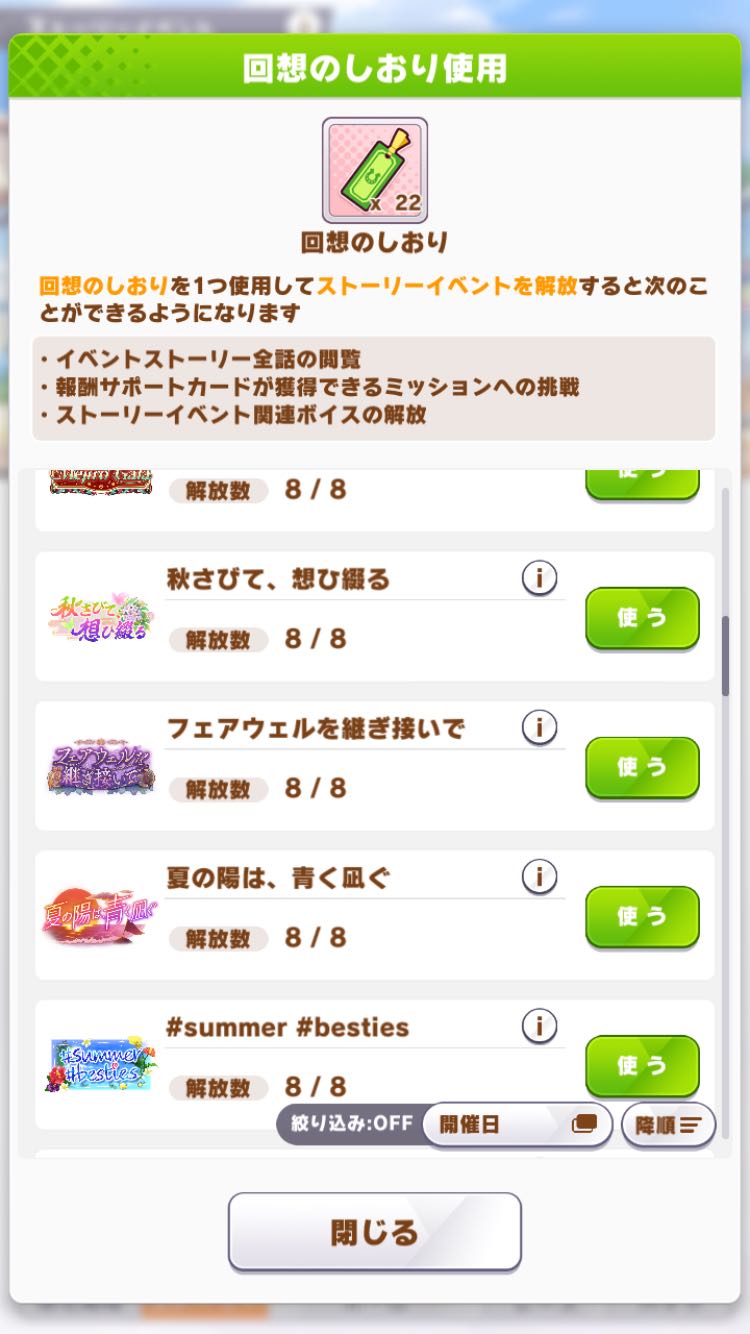Image resolution: width=750 pixels, height=1334 pixels.
Task: Open info icon for フェアウェルを継ぎ接いで
Action: pyautogui.click(x=539, y=727)
